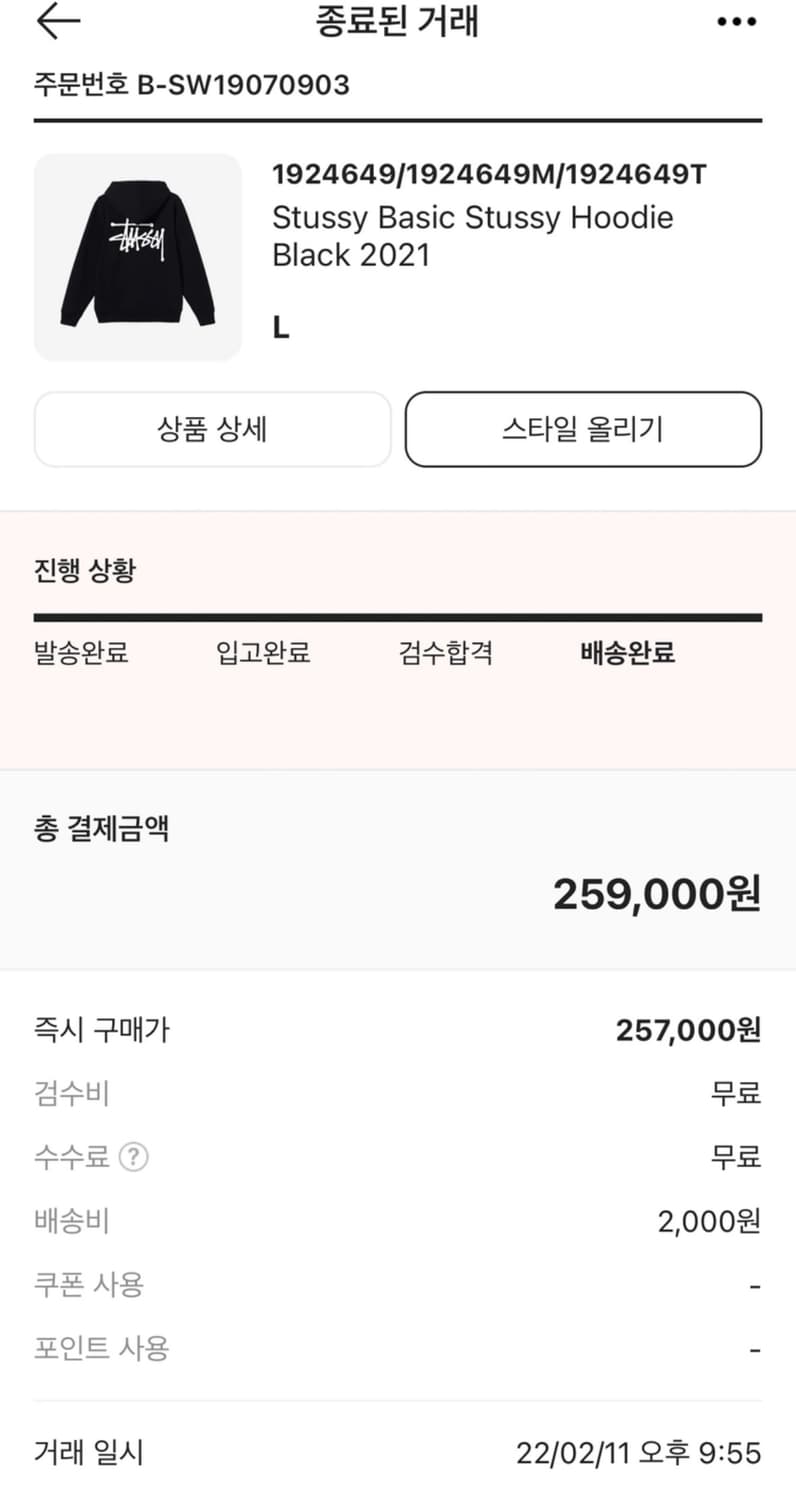Select the 포인트 사용 row
This screenshot has width=796, height=1500.
coord(398,1349)
